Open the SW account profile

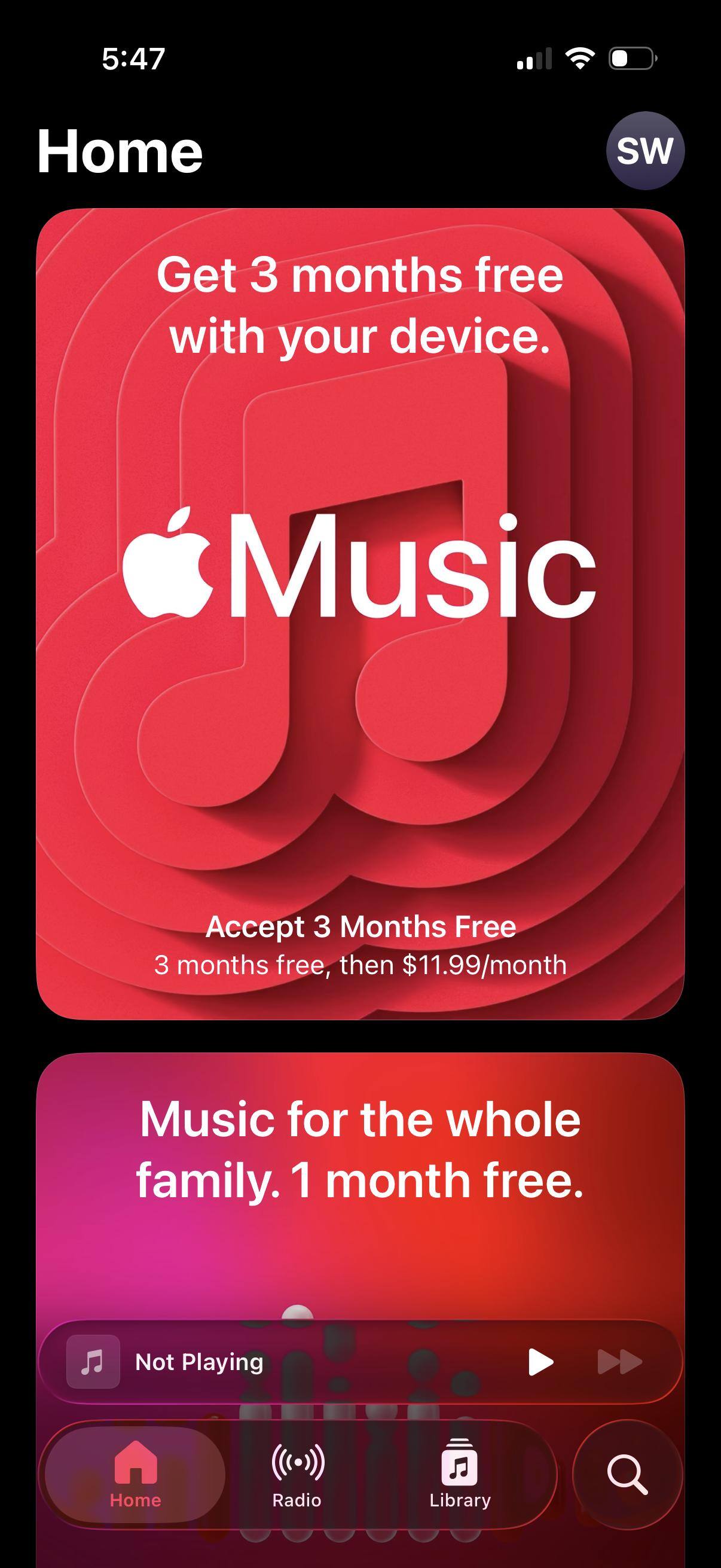645,150
